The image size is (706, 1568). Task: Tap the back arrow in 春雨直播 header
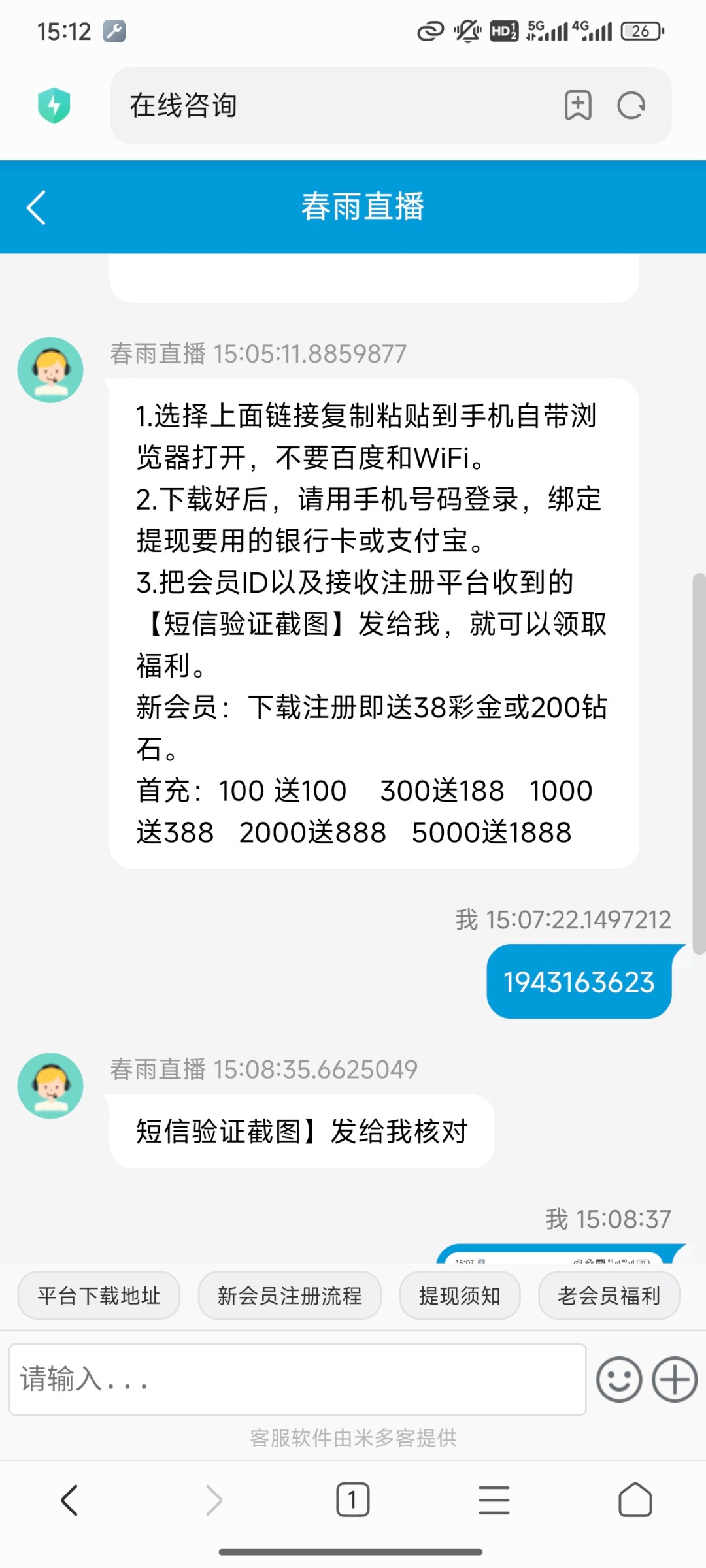[37, 208]
